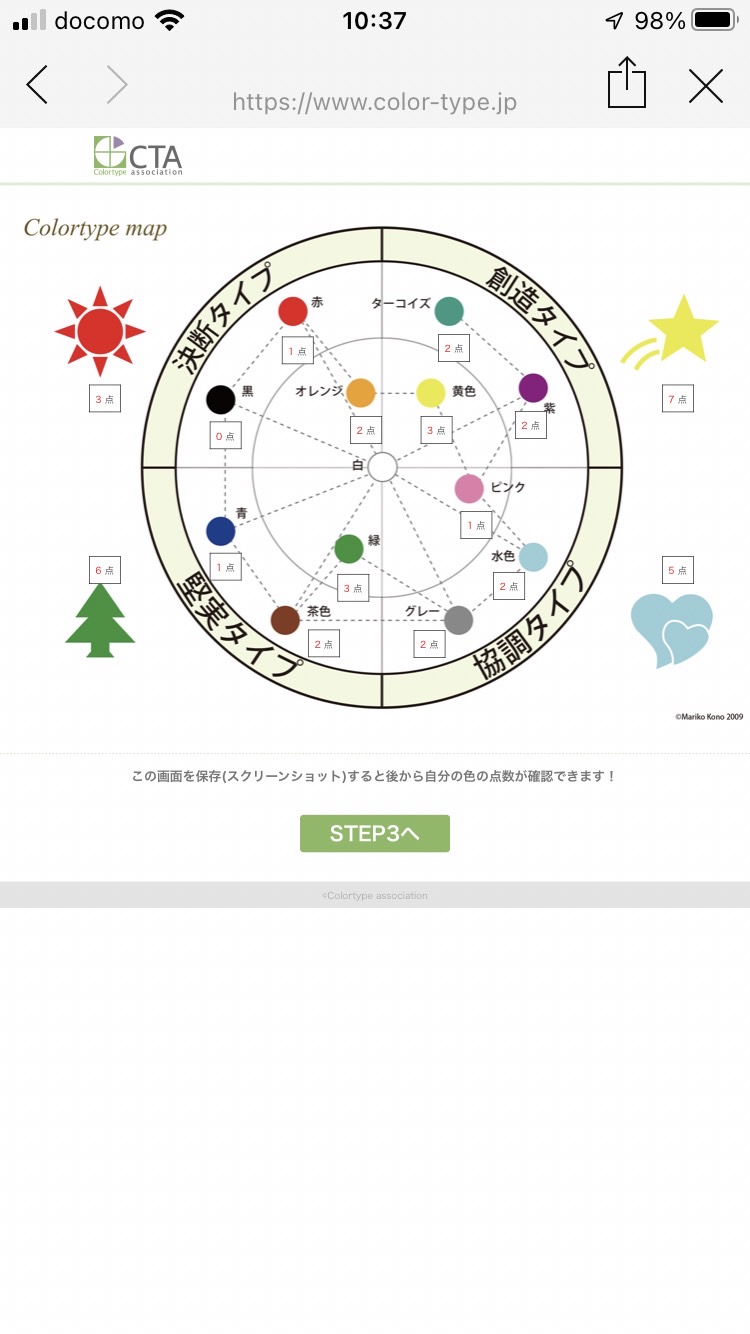Open the share sheet
Viewport: 750px width, 1334px height.
coord(627,83)
